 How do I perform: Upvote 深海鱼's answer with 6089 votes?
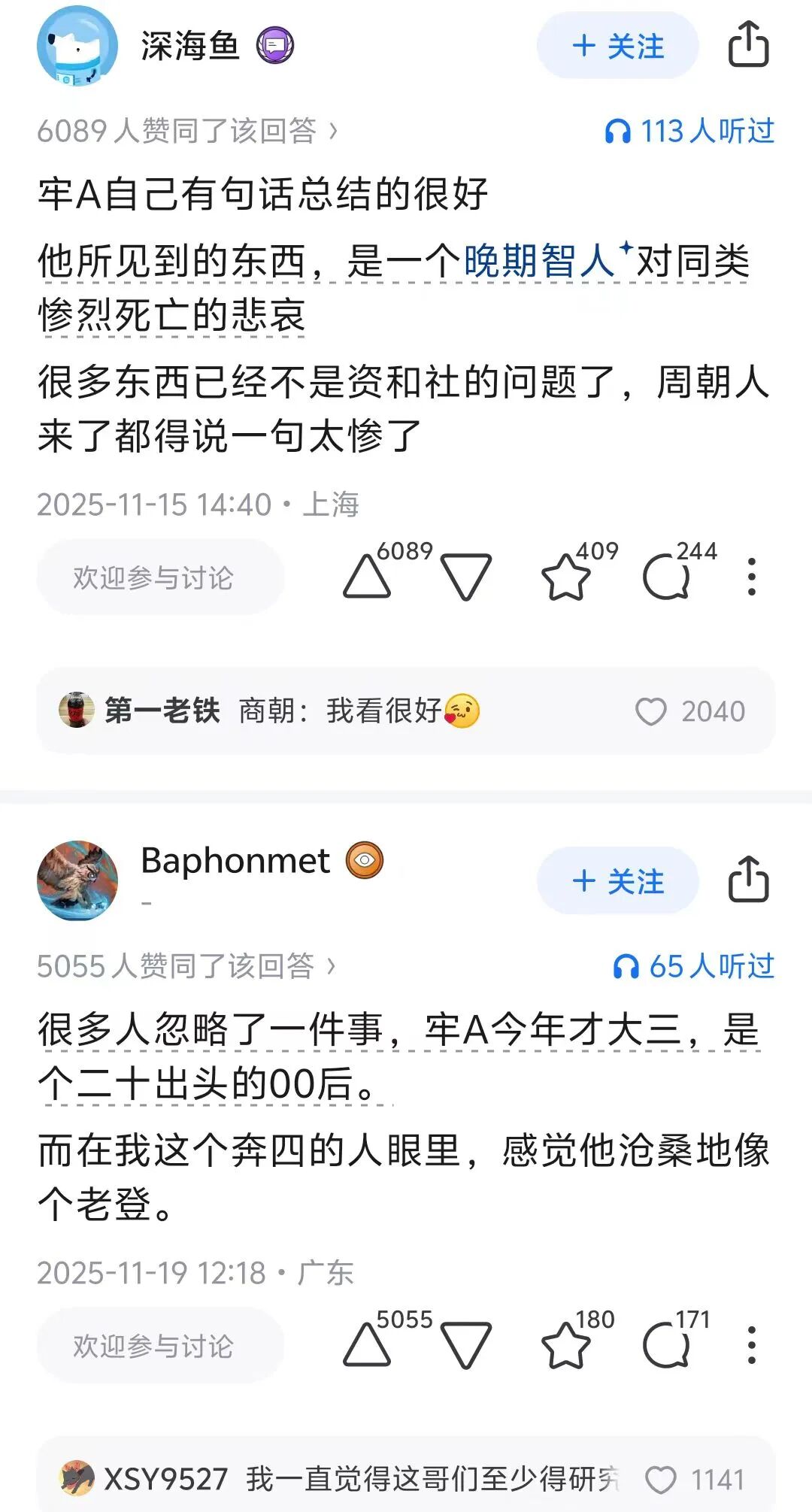(x=367, y=577)
